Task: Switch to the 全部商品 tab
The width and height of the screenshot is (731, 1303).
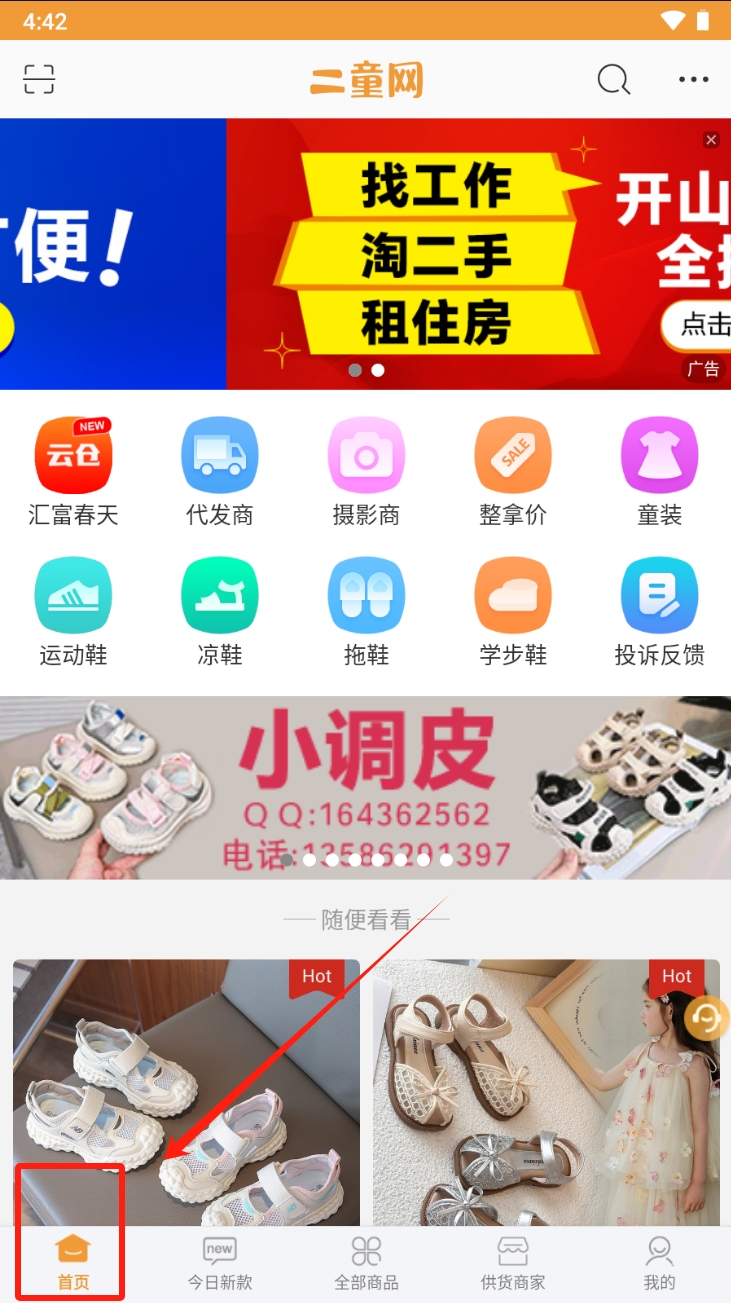Action: click(x=366, y=1264)
